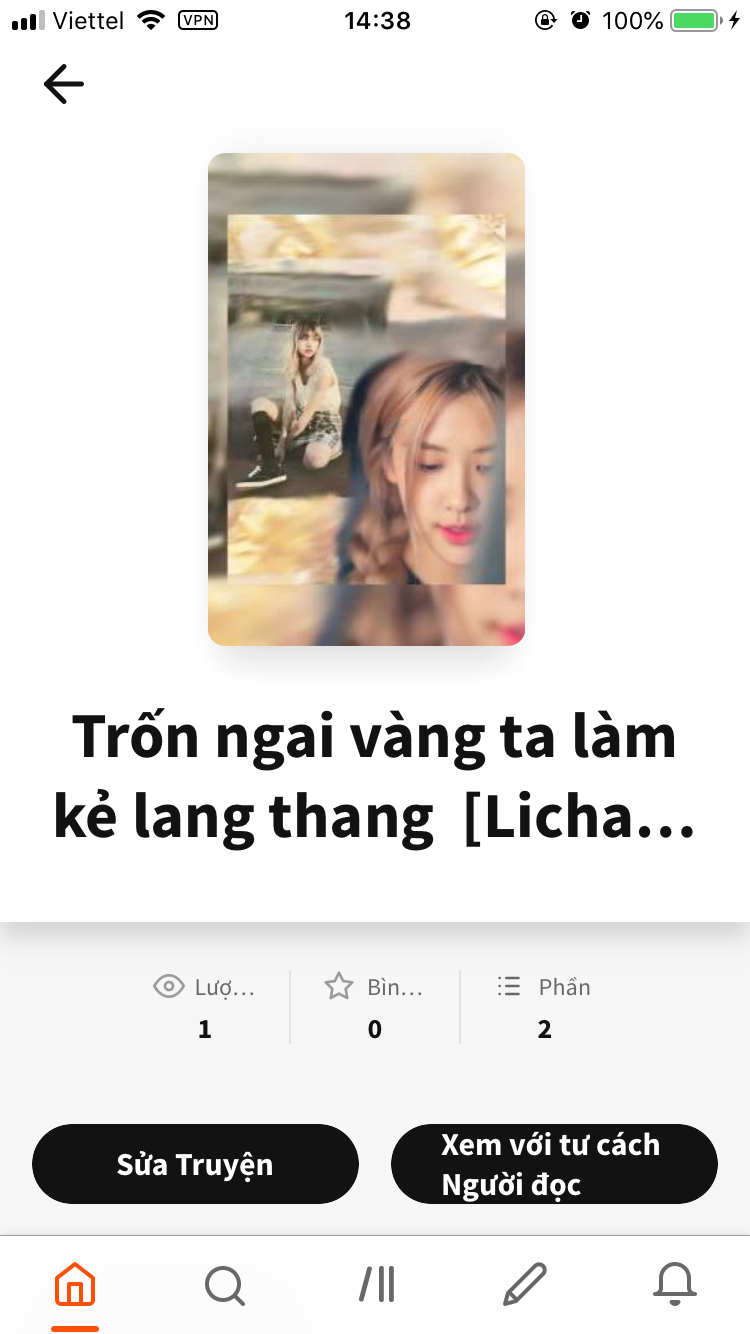Switch to the Home tab
750x1334 pixels.
point(75,1284)
